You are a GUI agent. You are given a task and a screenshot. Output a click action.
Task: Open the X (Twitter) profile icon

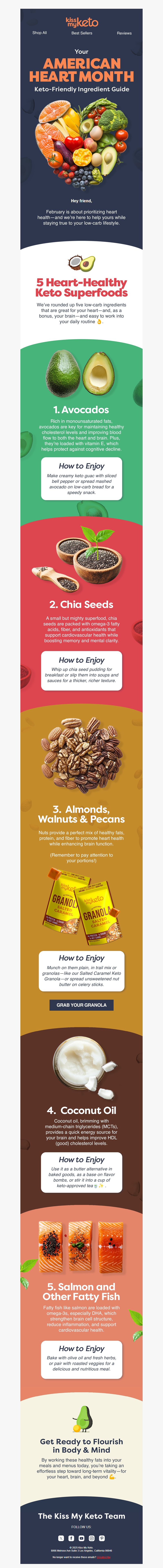click(61, 1538)
